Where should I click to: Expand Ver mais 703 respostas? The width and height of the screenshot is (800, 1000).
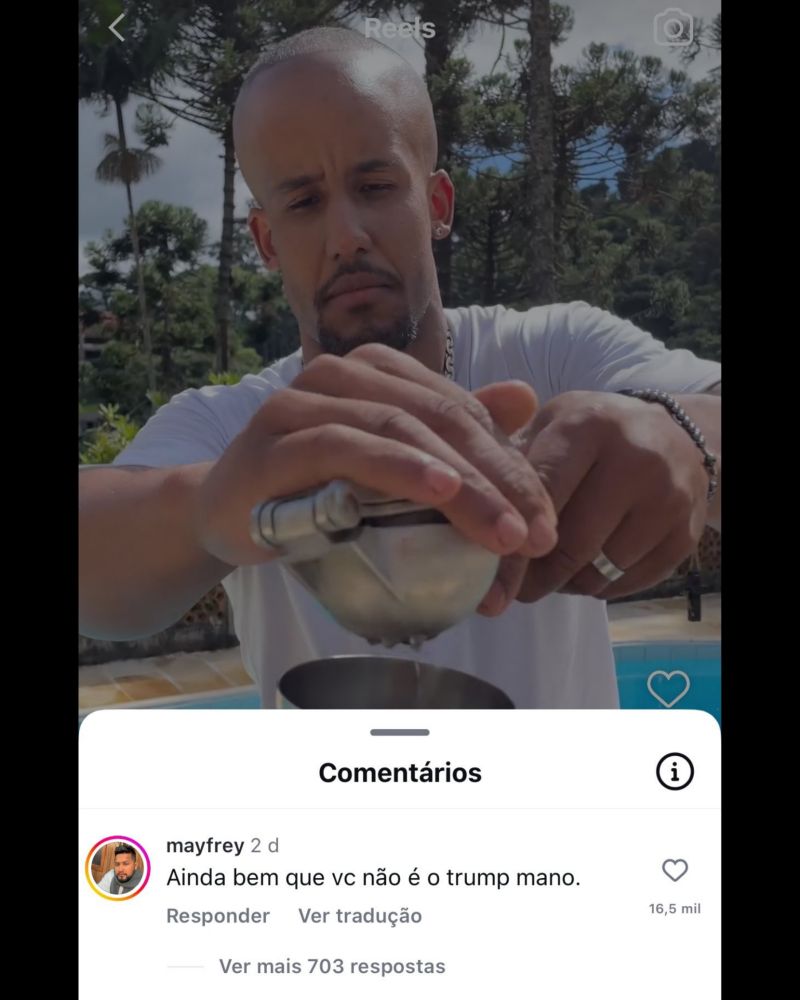pyautogui.click(x=332, y=966)
